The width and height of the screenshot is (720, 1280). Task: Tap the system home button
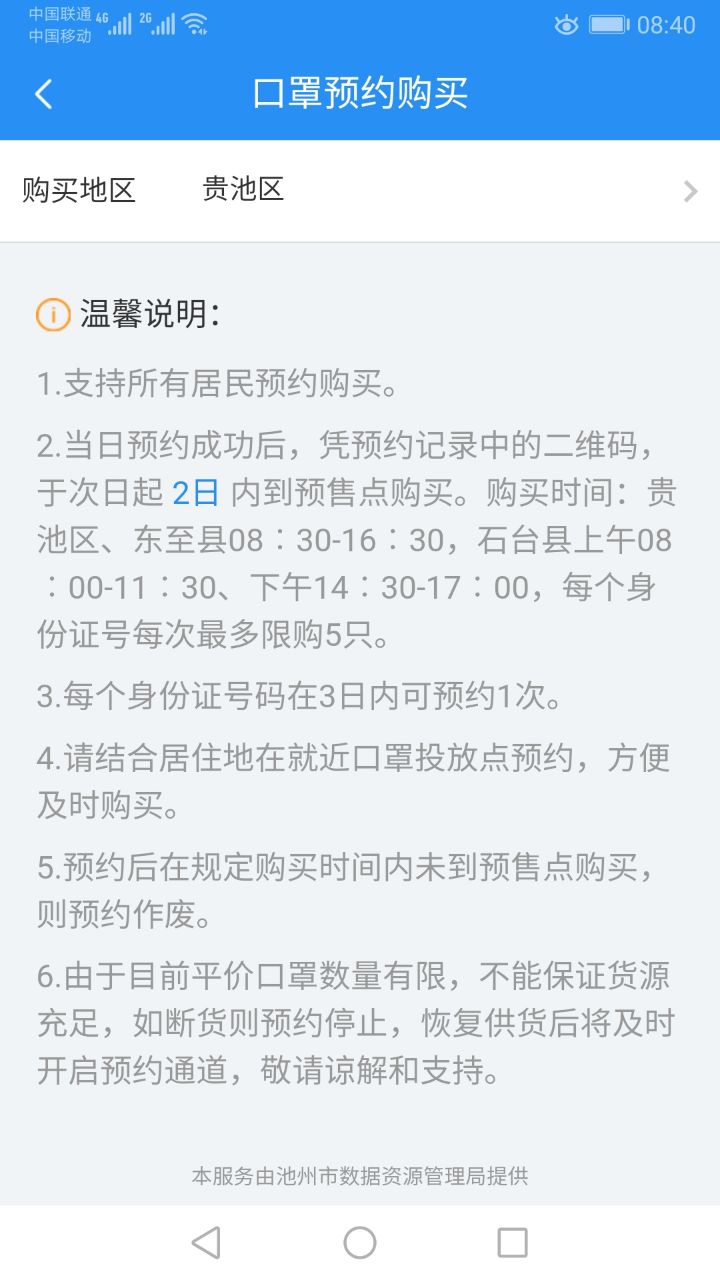(360, 1242)
